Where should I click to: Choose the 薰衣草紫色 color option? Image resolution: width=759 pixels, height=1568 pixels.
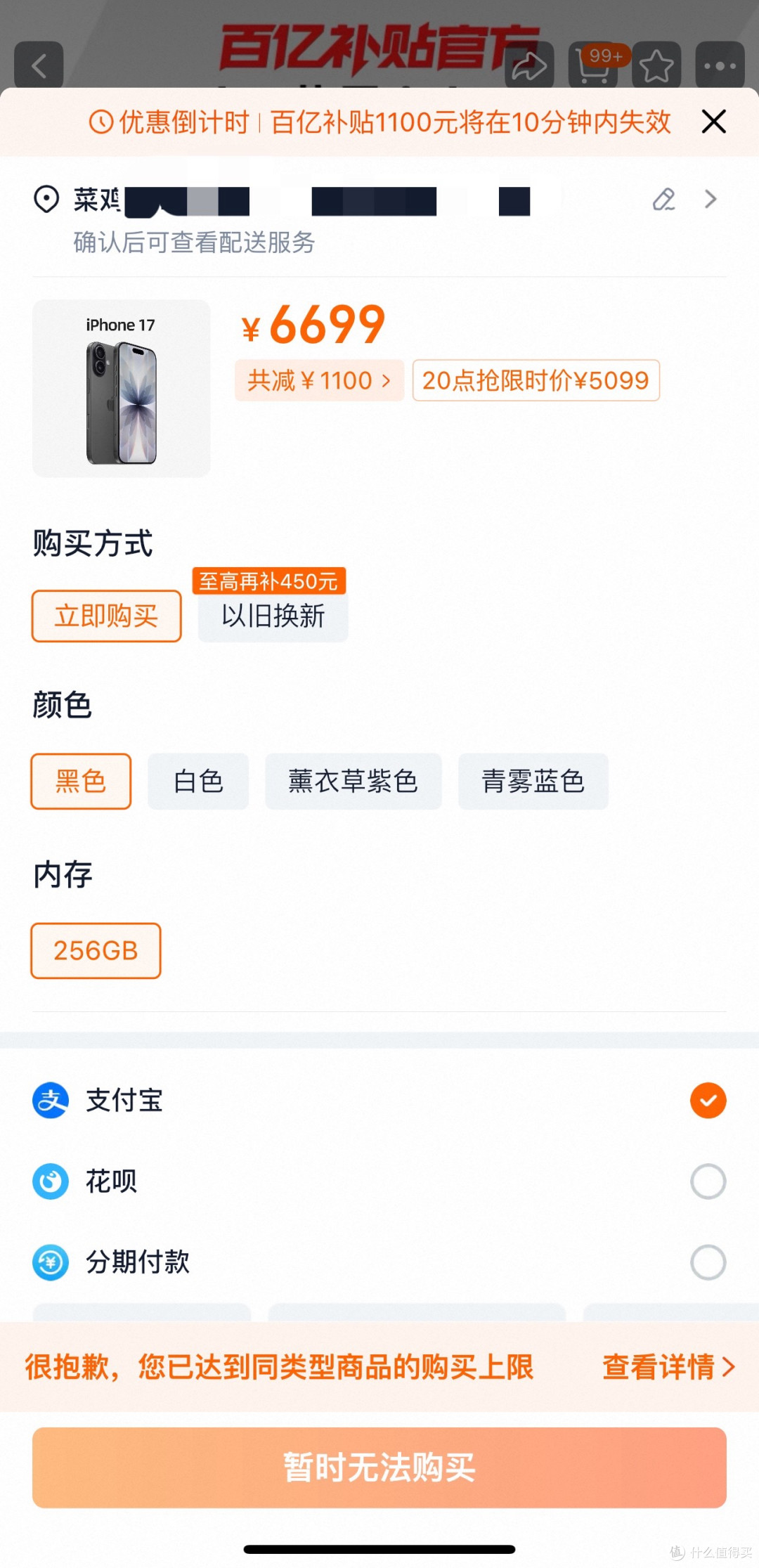tap(353, 781)
